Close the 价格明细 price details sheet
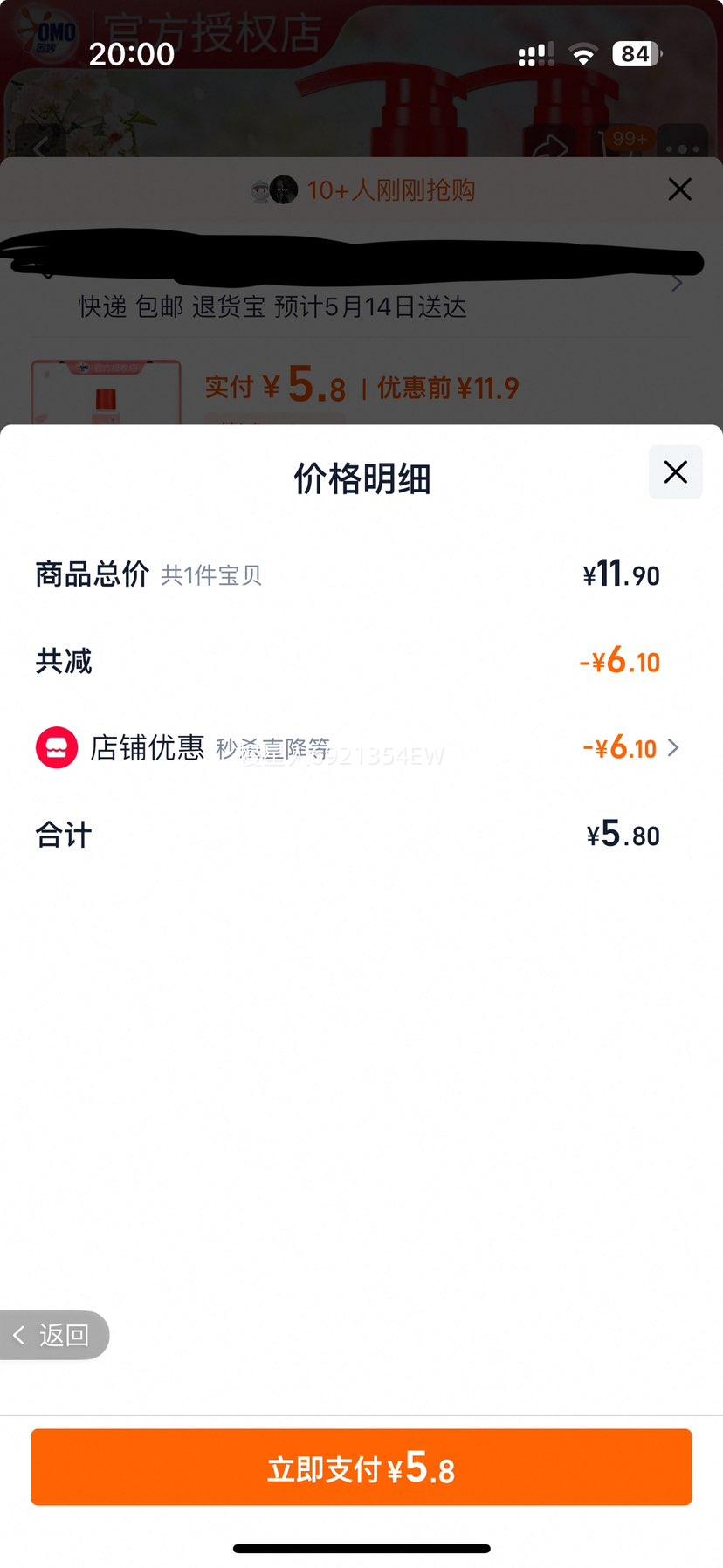Viewport: 723px width, 1568px height. 675,472
